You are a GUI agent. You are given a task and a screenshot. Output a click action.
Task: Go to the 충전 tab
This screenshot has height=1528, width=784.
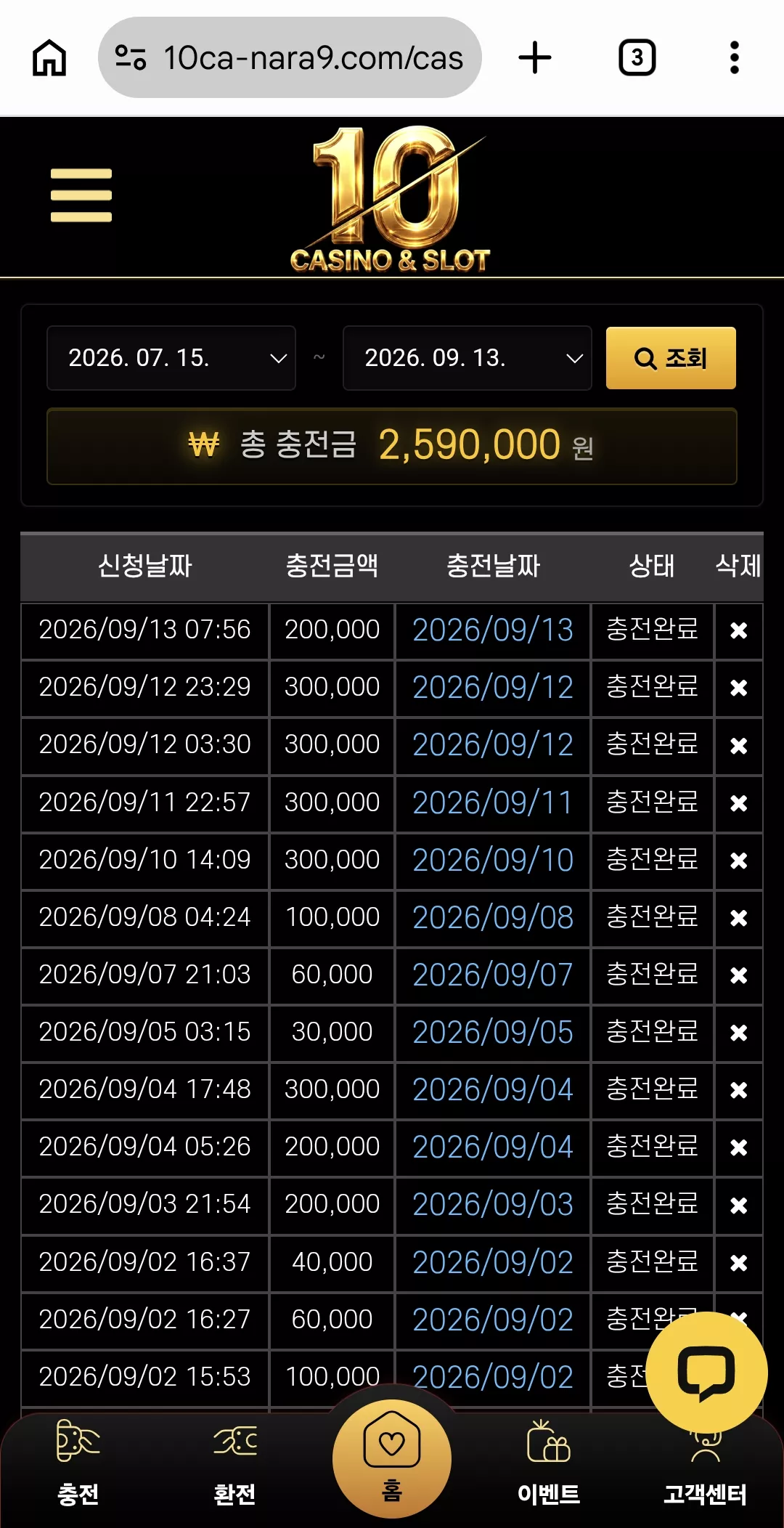pyautogui.click(x=78, y=1463)
